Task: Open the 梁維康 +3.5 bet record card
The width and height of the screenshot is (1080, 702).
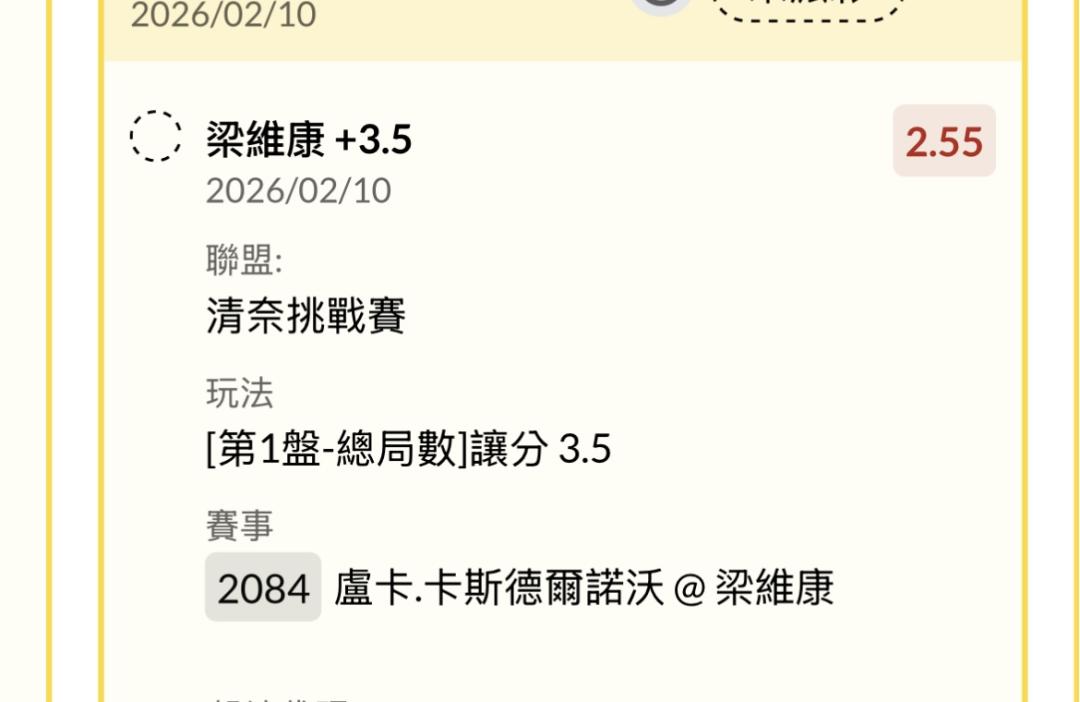Action: [309, 141]
